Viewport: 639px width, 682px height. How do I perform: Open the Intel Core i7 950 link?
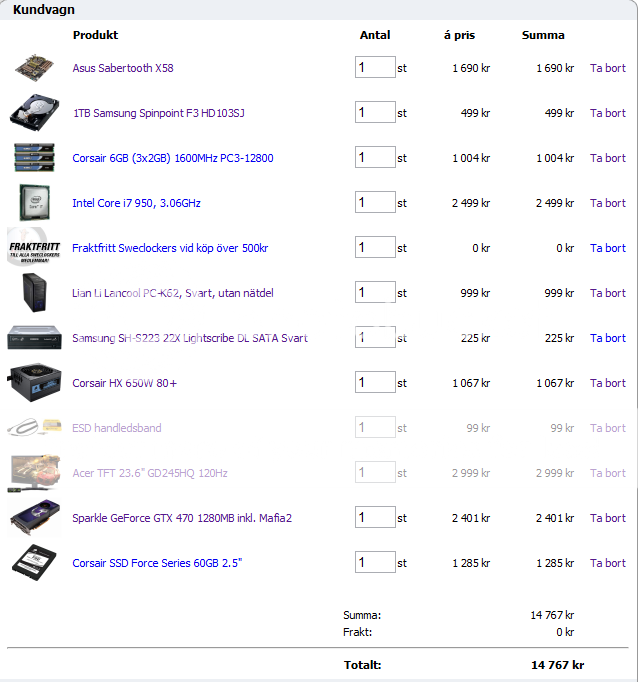click(136, 203)
